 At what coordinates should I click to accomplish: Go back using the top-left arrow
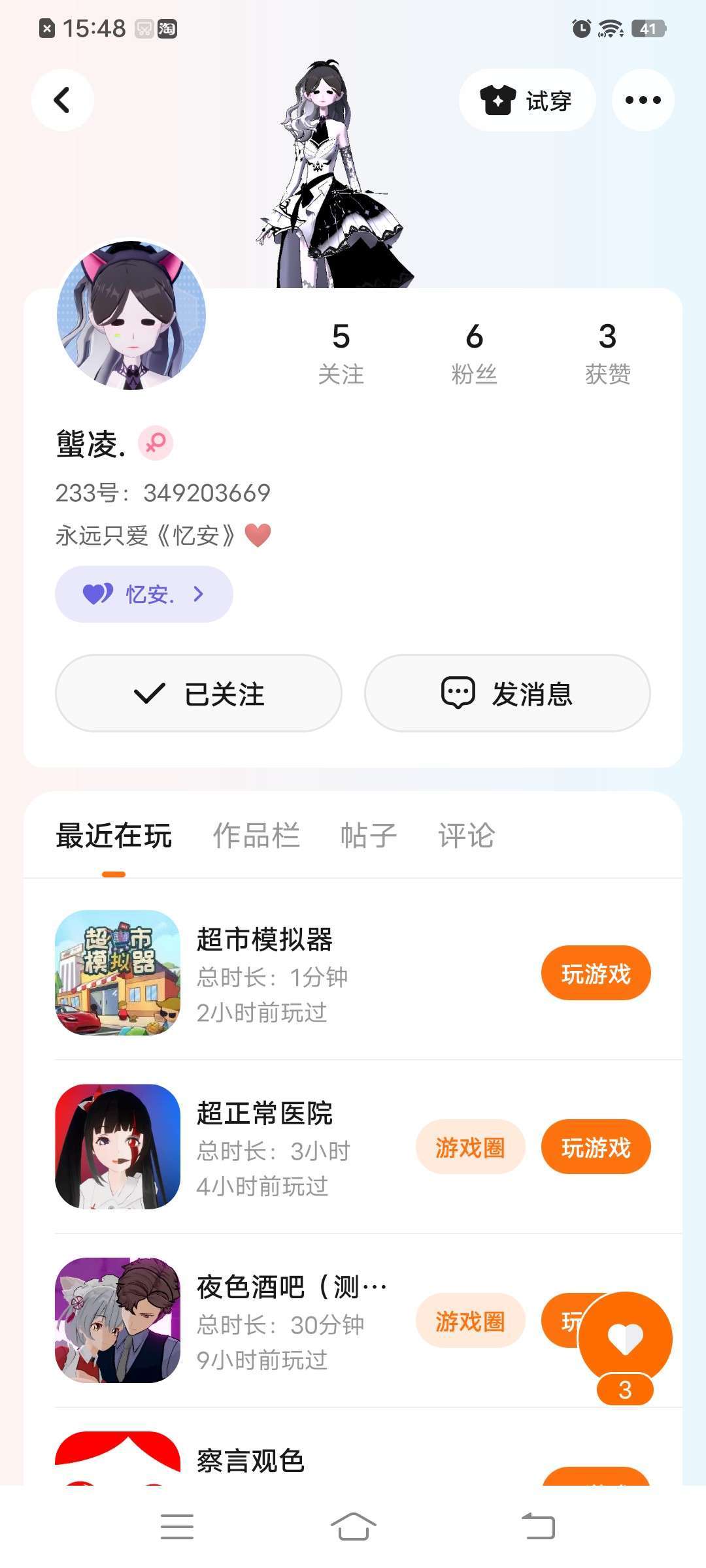pos(62,100)
